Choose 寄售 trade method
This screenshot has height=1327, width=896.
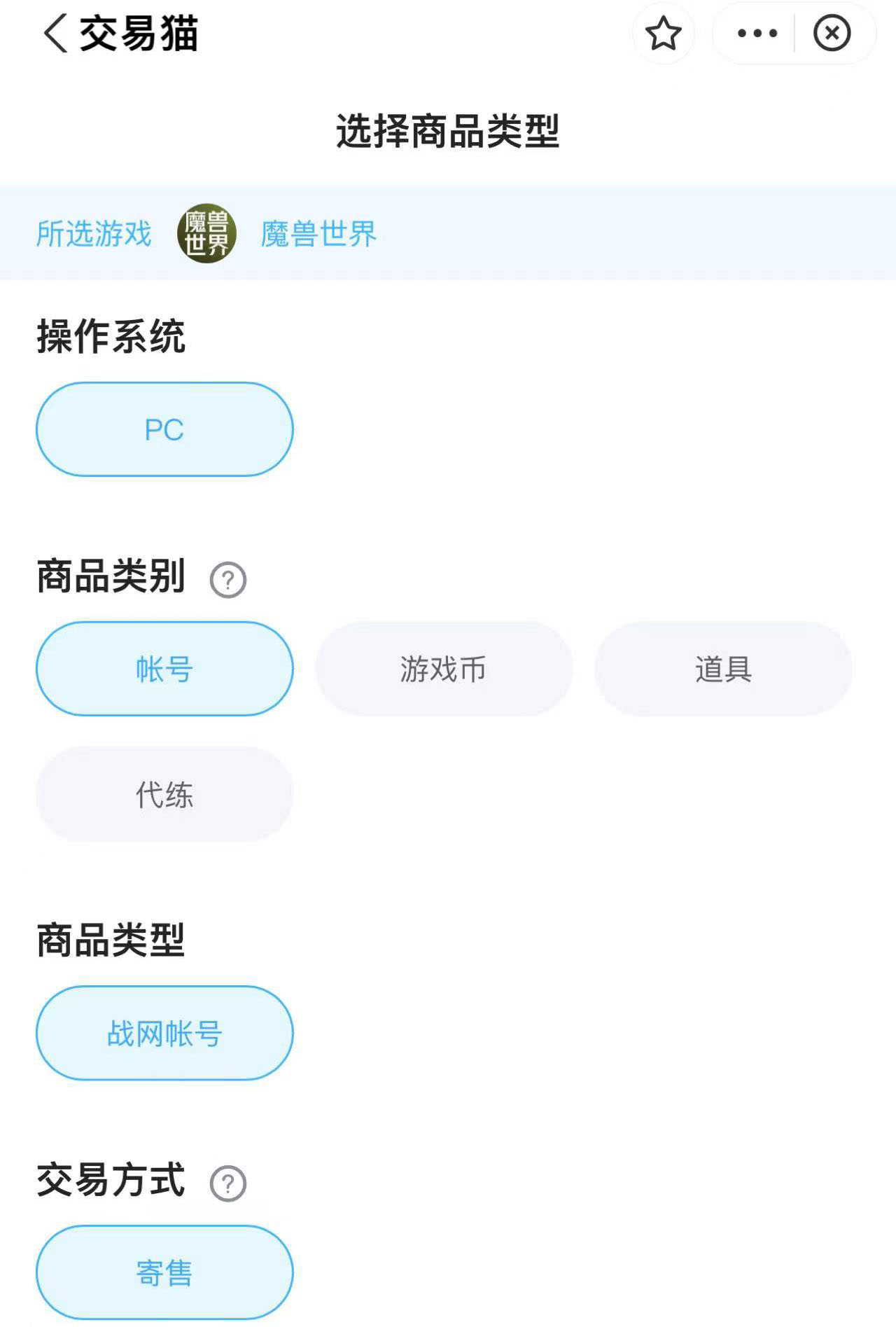click(x=164, y=1272)
